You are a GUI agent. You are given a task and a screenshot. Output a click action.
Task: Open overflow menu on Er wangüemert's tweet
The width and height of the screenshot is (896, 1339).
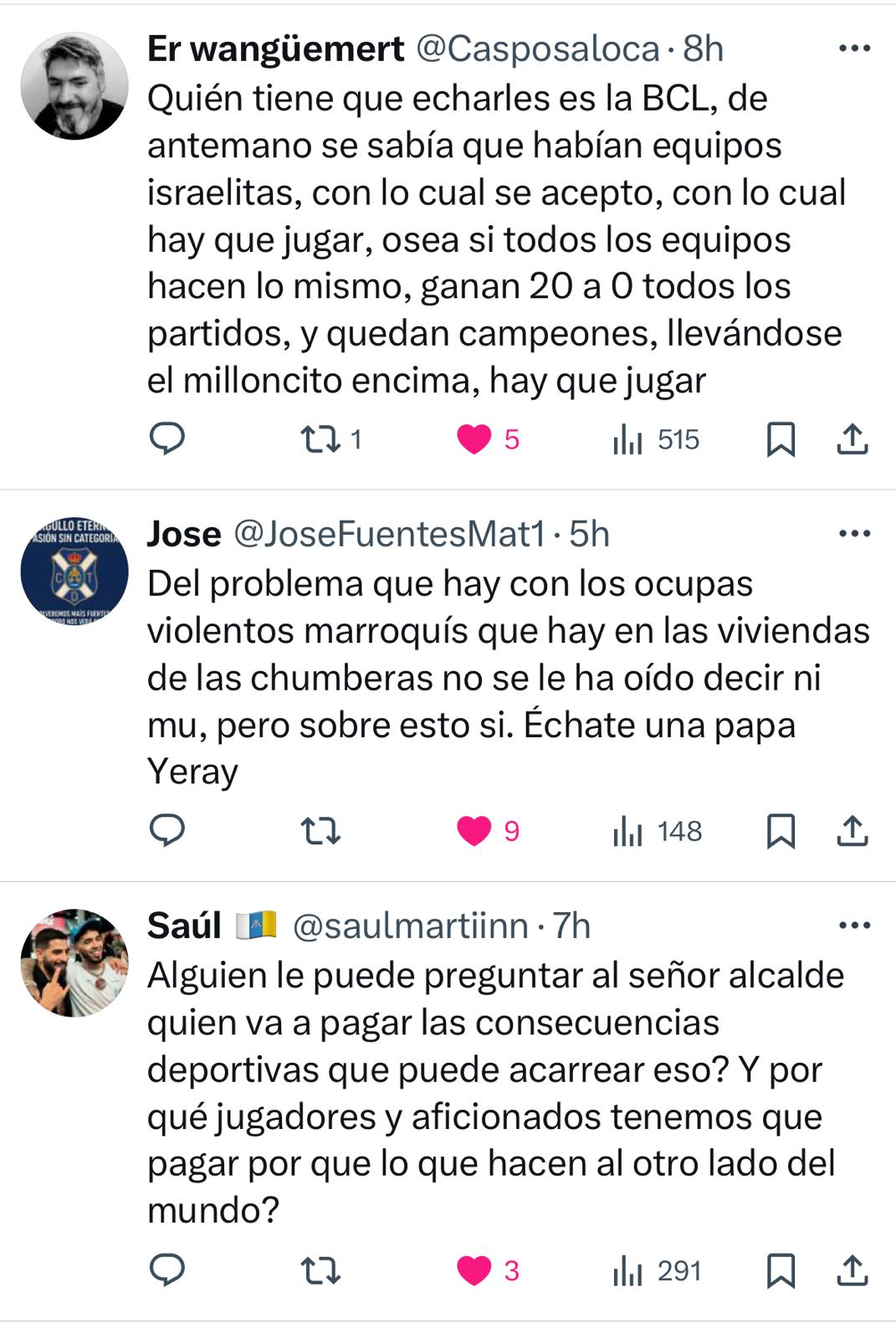coord(854,49)
